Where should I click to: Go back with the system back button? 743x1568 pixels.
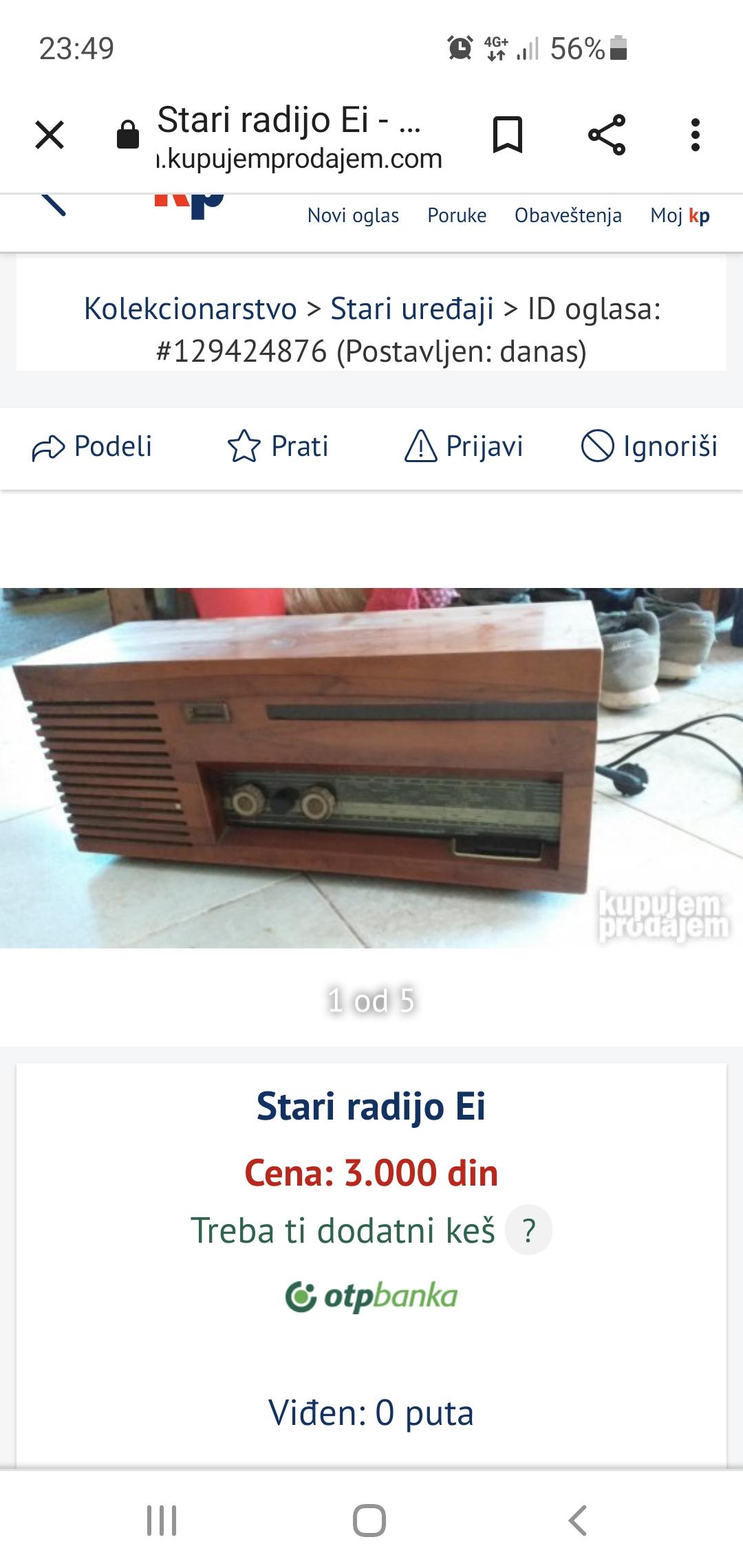click(578, 1521)
